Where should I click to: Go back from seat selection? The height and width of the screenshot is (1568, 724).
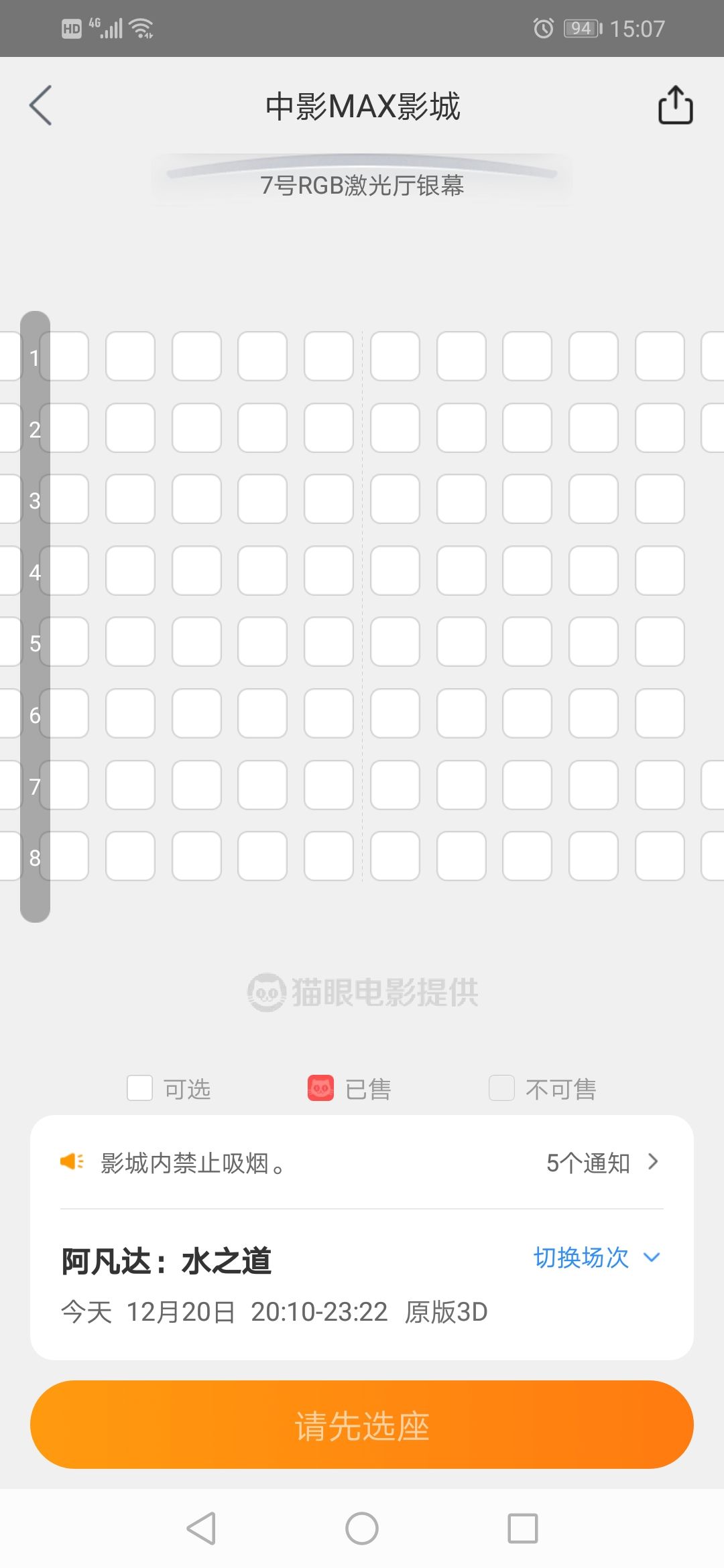[x=41, y=106]
